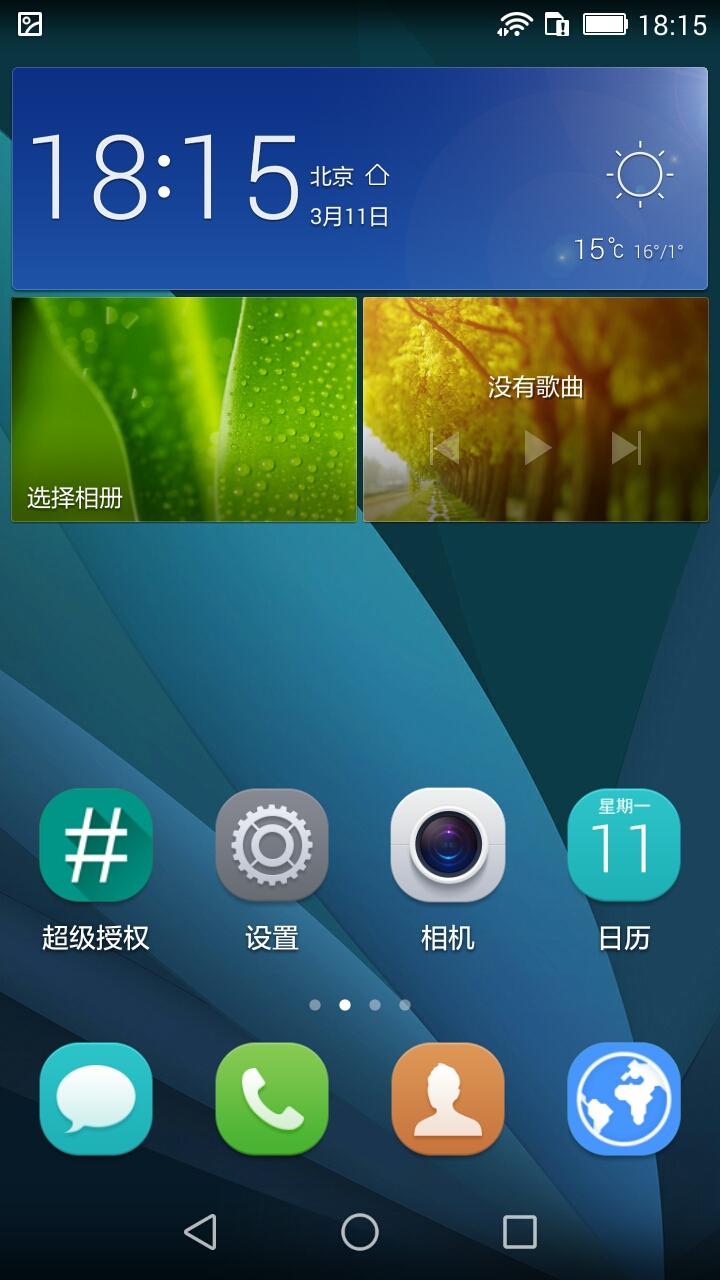720x1280 pixels.
Task: Open the messaging app in the dock
Action: click(96, 1099)
